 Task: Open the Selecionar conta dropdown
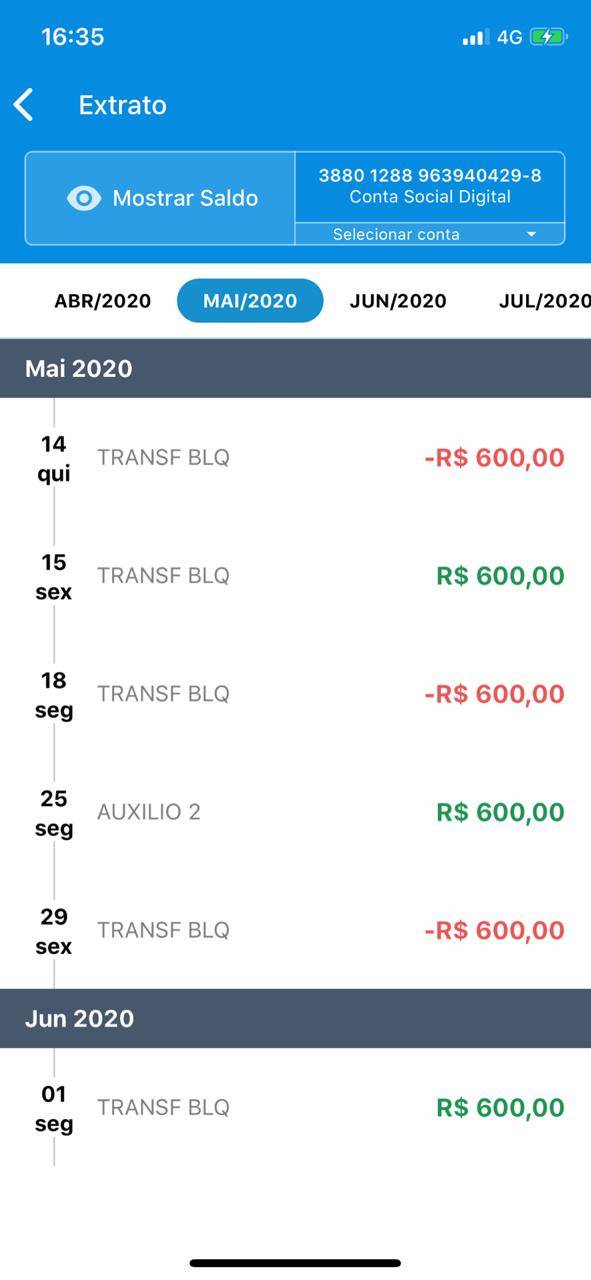pos(430,234)
